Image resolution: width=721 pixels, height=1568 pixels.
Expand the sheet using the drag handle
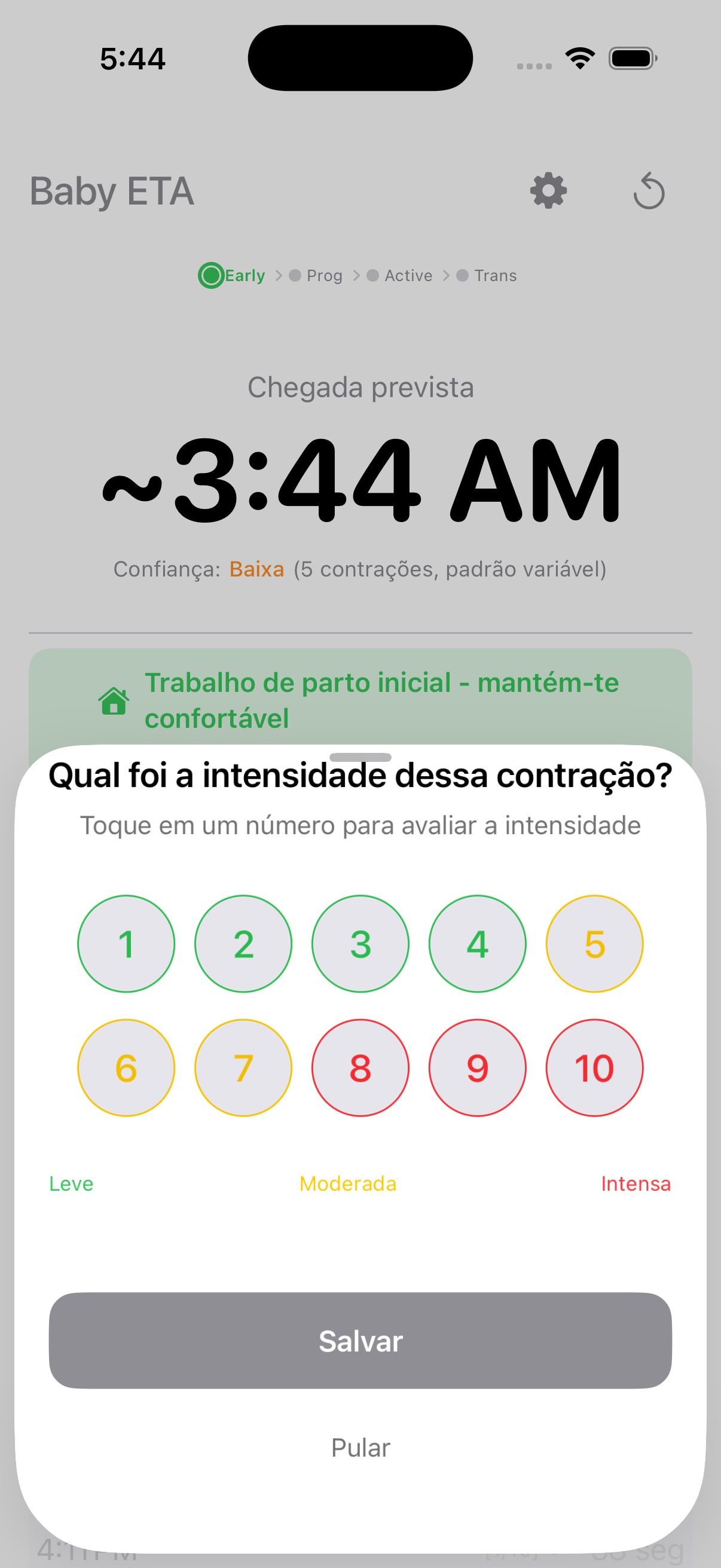(x=360, y=758)
